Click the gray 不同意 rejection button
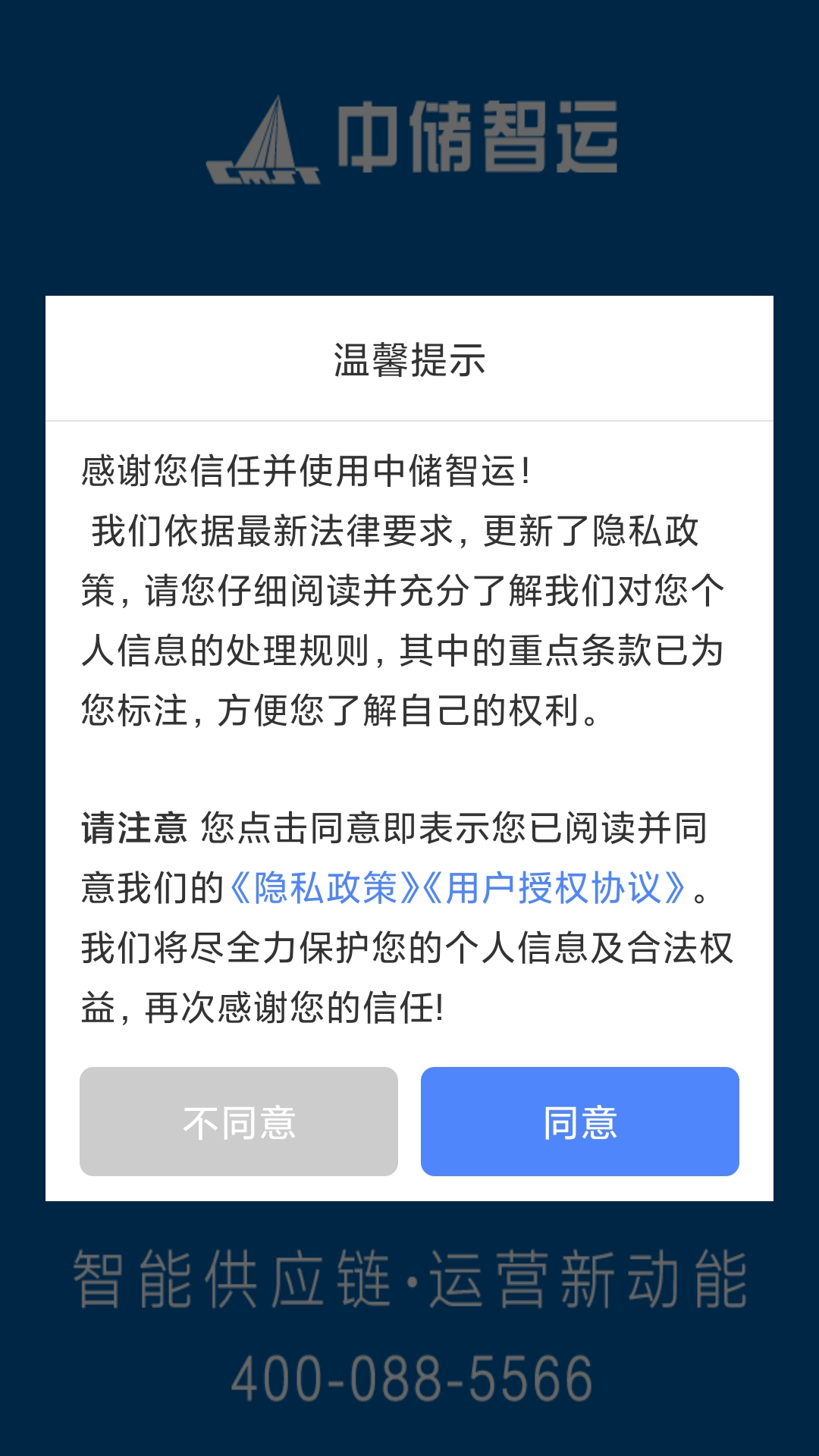The width and height of the screenshot is (819, 1456). click(239, 1122)
